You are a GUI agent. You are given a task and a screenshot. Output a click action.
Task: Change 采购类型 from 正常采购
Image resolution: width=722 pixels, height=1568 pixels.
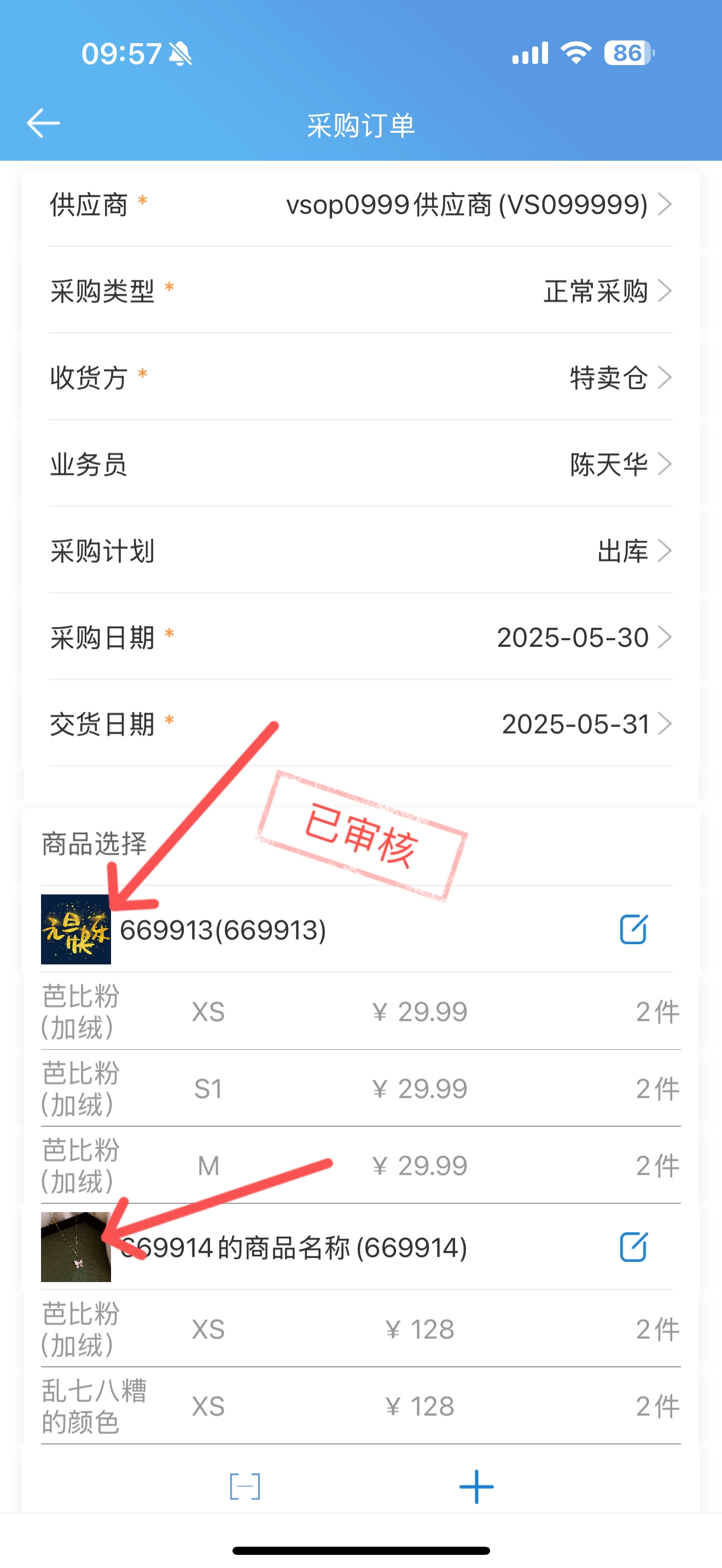[x=360, y=291]
